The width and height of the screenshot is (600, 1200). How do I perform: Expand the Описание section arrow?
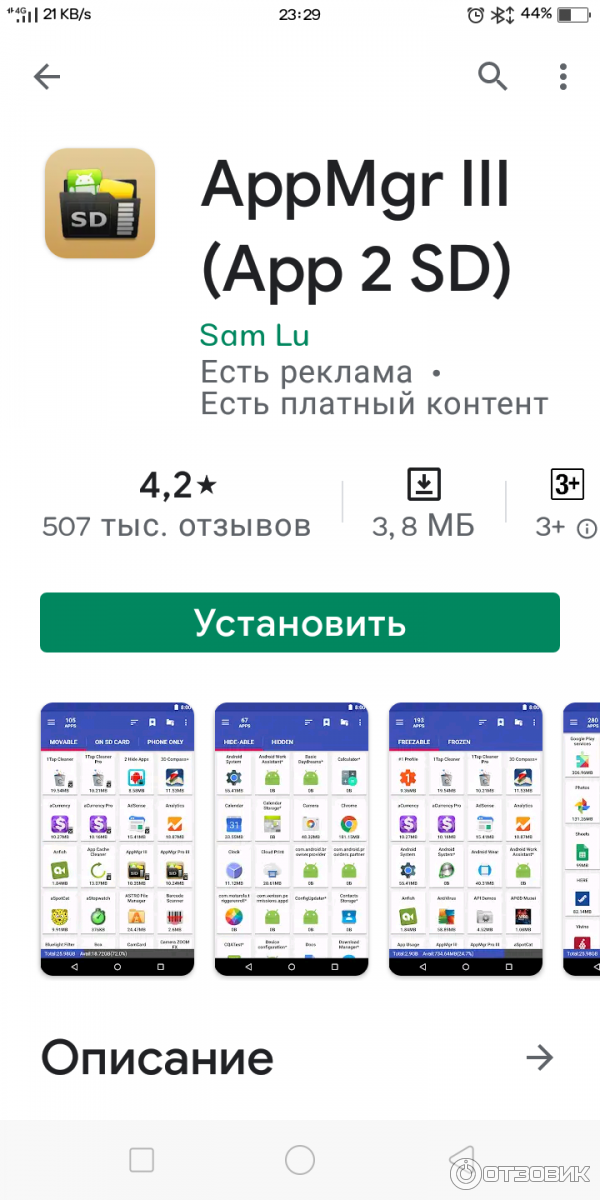540,1057
